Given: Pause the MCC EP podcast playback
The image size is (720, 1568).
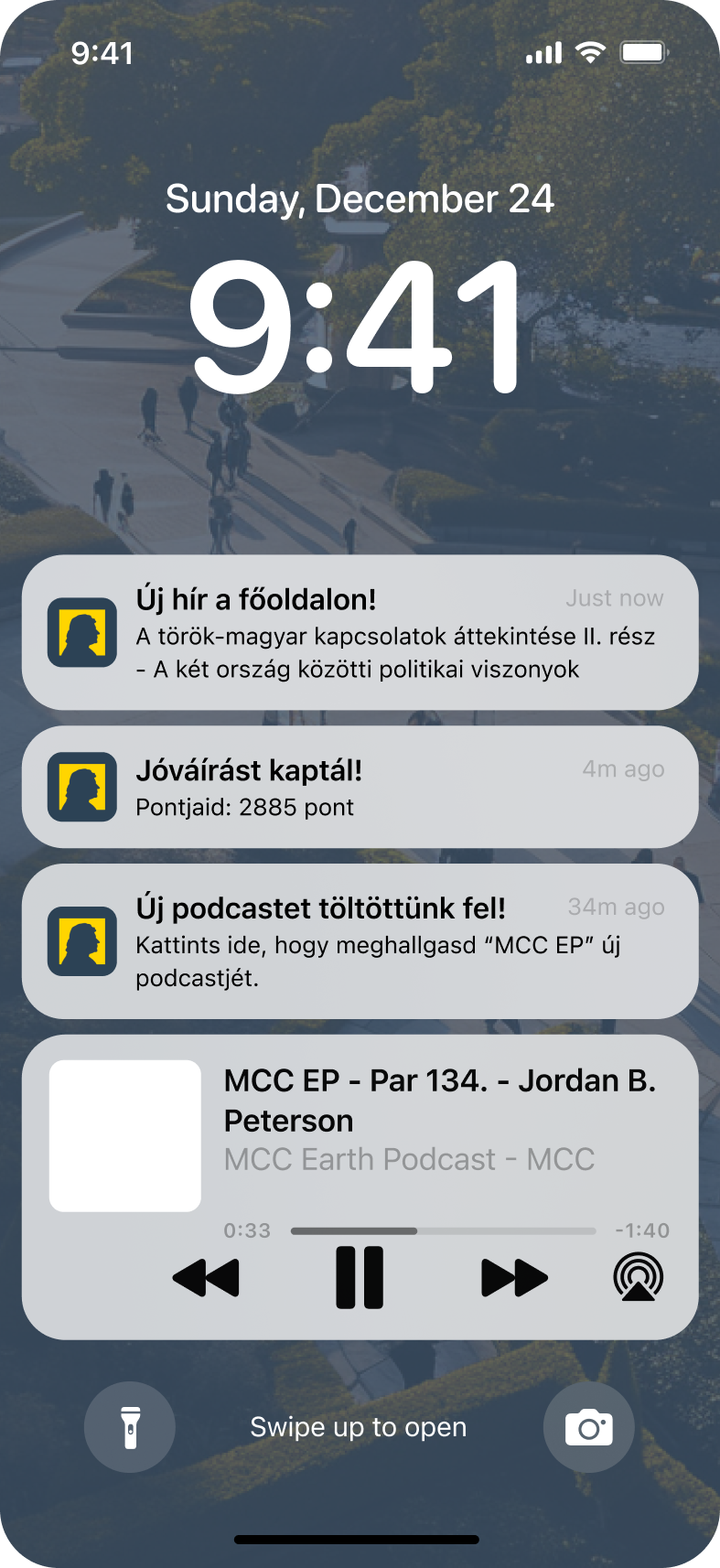Looking at the screenshot, I should click(360, 1277).
